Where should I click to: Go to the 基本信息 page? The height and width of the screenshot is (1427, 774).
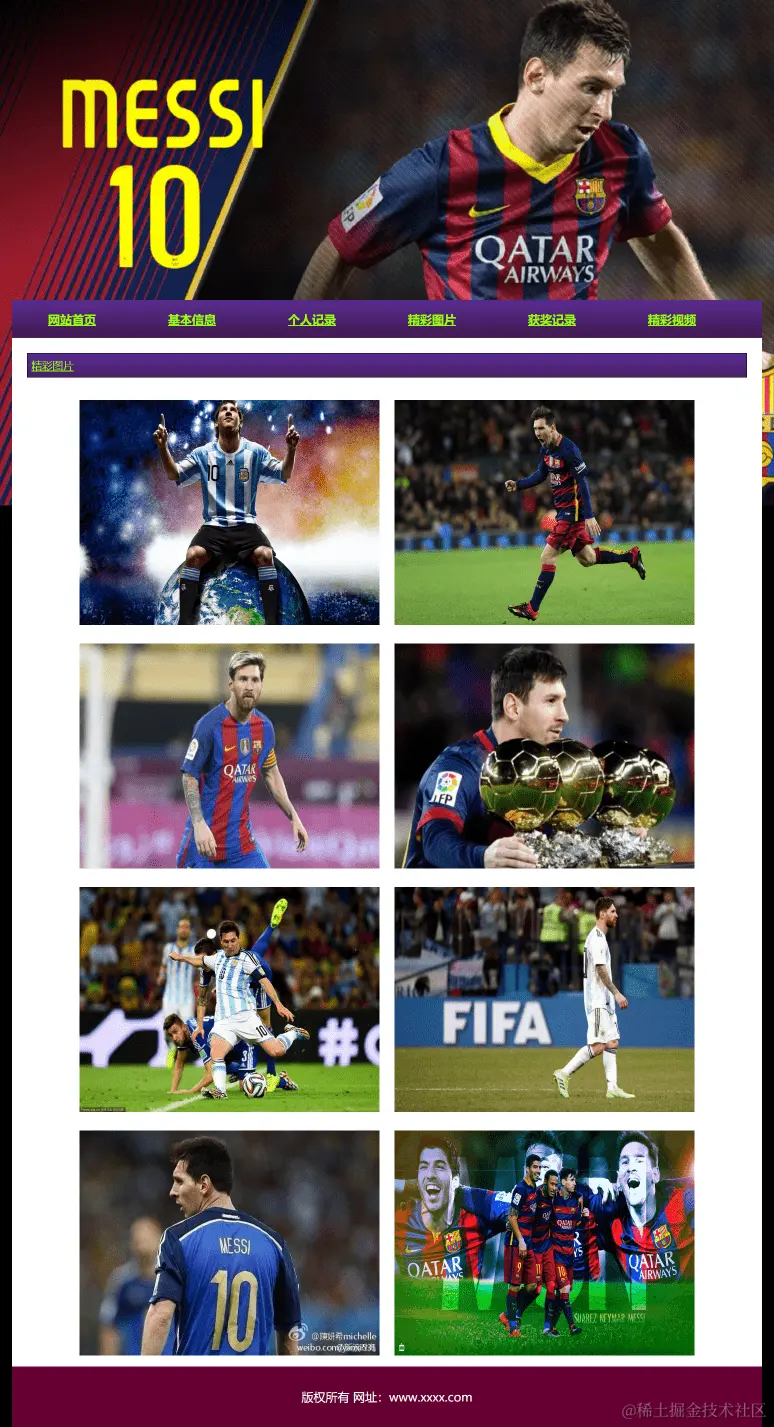(192, 320)
